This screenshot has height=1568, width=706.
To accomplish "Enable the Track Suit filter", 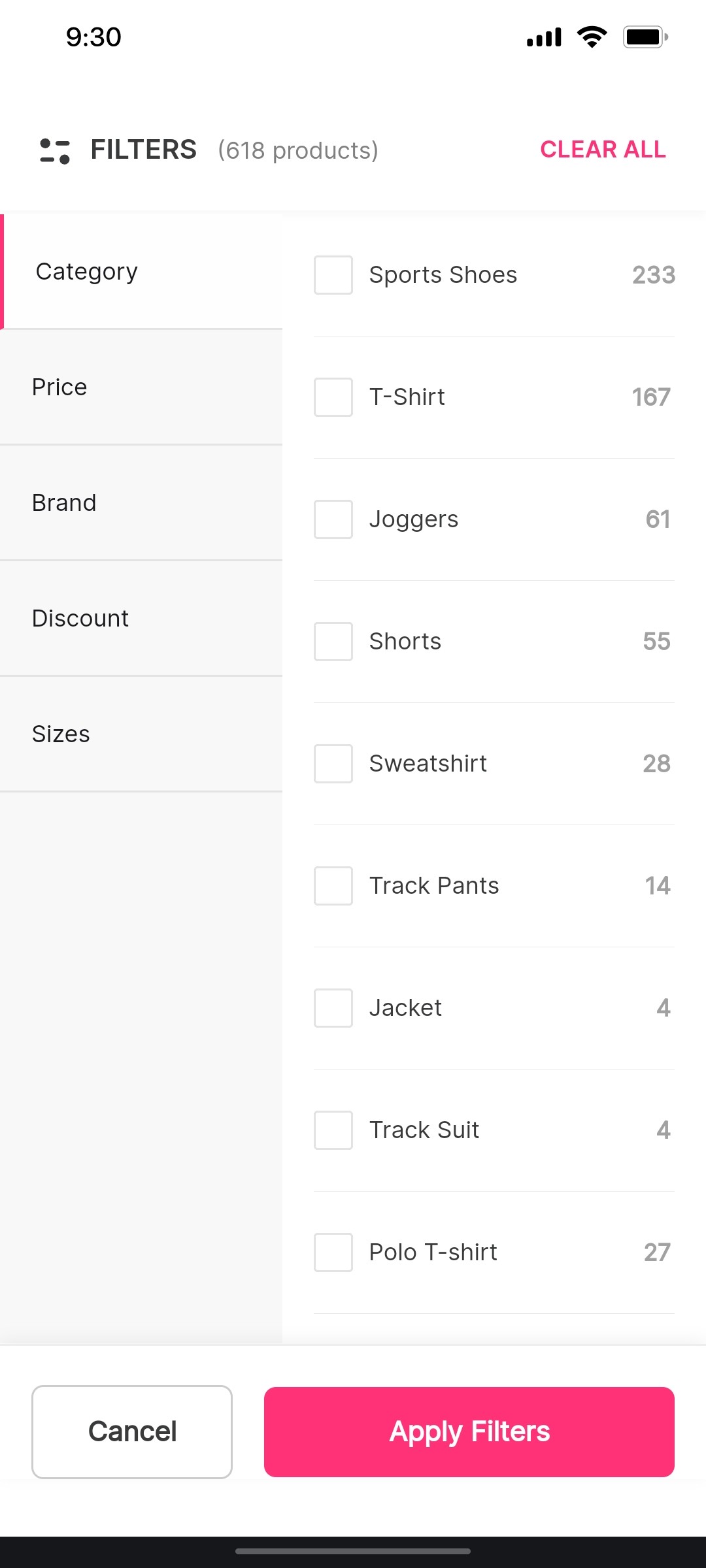I will [x=333, y=1130].
